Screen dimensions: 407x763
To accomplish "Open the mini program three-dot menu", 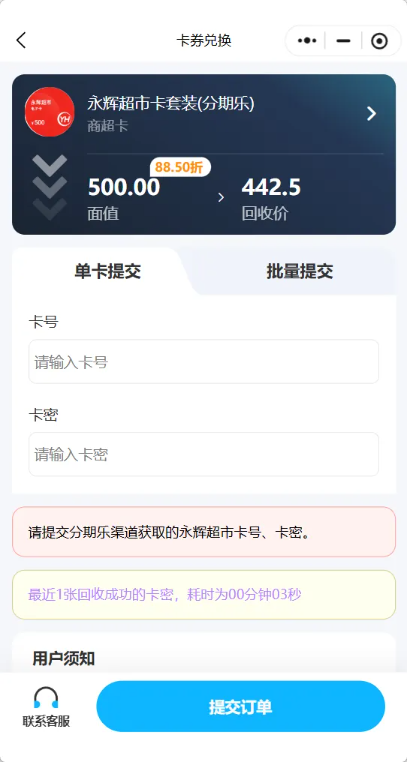I will [307, 41].
